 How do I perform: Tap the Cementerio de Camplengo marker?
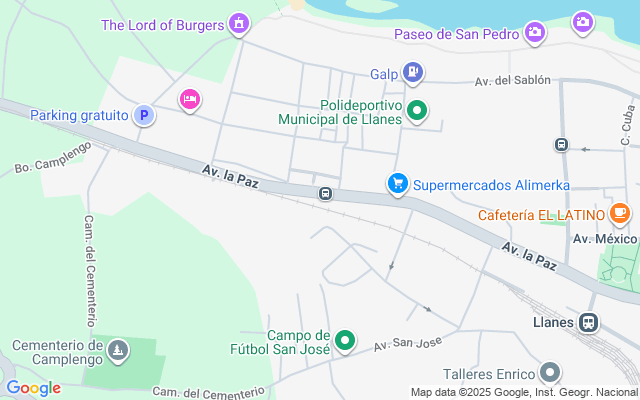(x=119, y=350)
